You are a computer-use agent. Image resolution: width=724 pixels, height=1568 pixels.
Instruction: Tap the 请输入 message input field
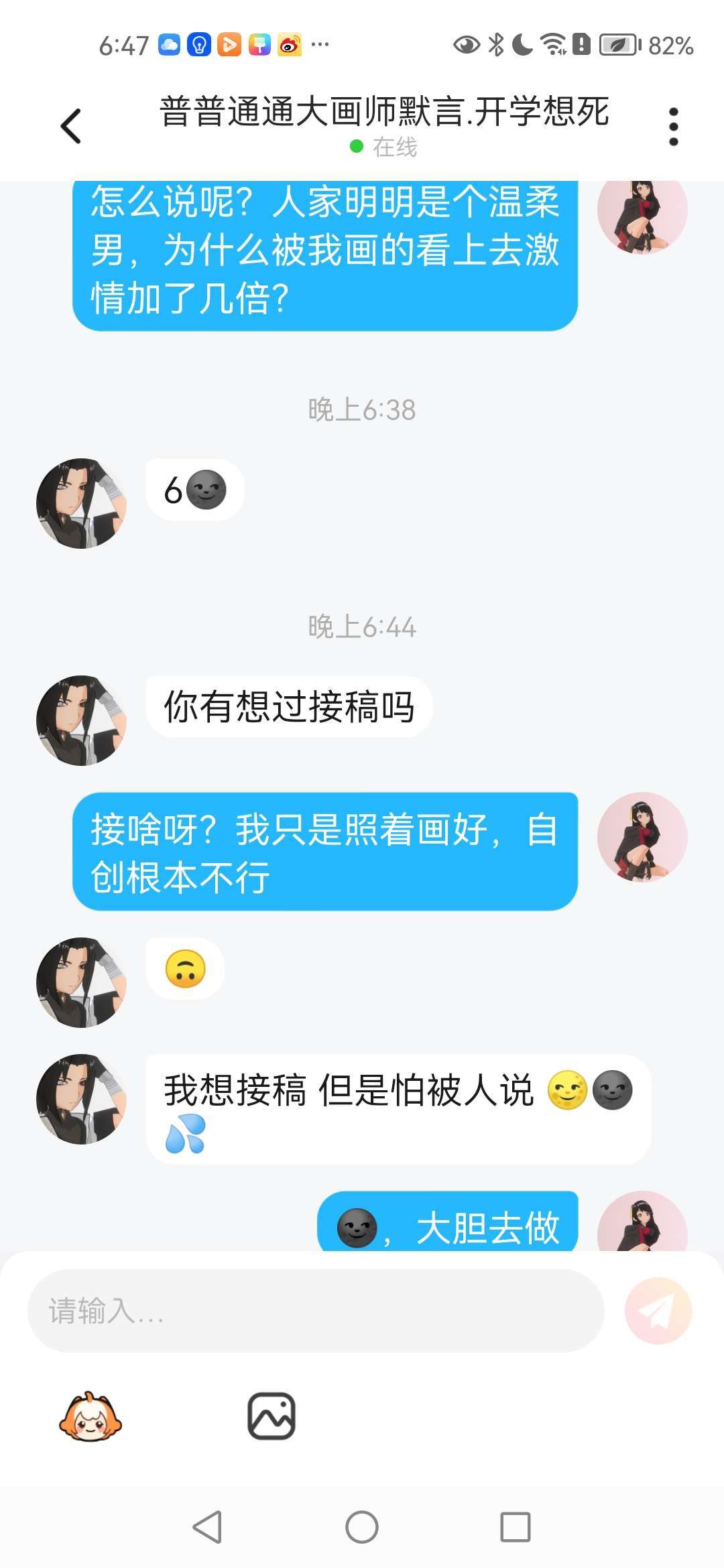point(315,1311)
